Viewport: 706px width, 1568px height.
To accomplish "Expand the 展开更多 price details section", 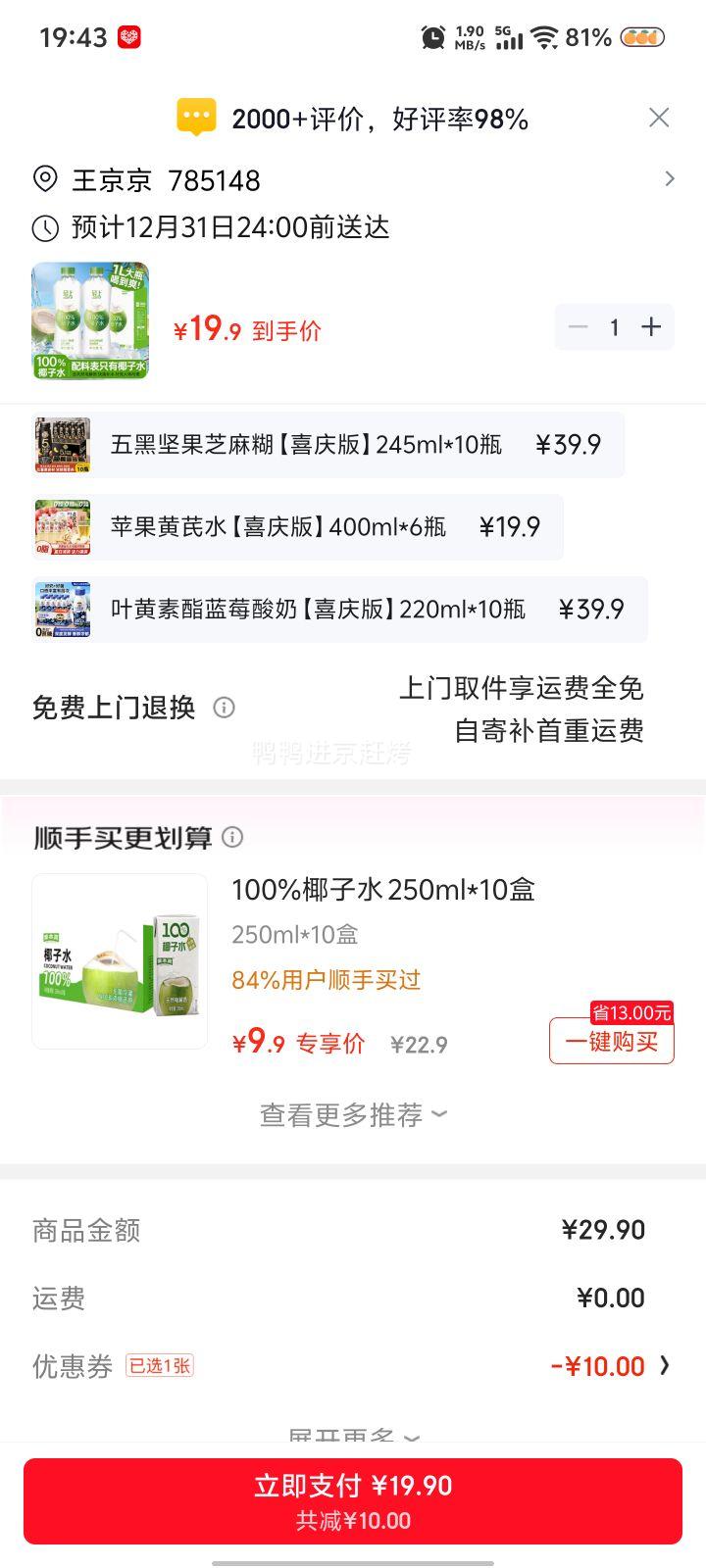I will coord(353,1437).
